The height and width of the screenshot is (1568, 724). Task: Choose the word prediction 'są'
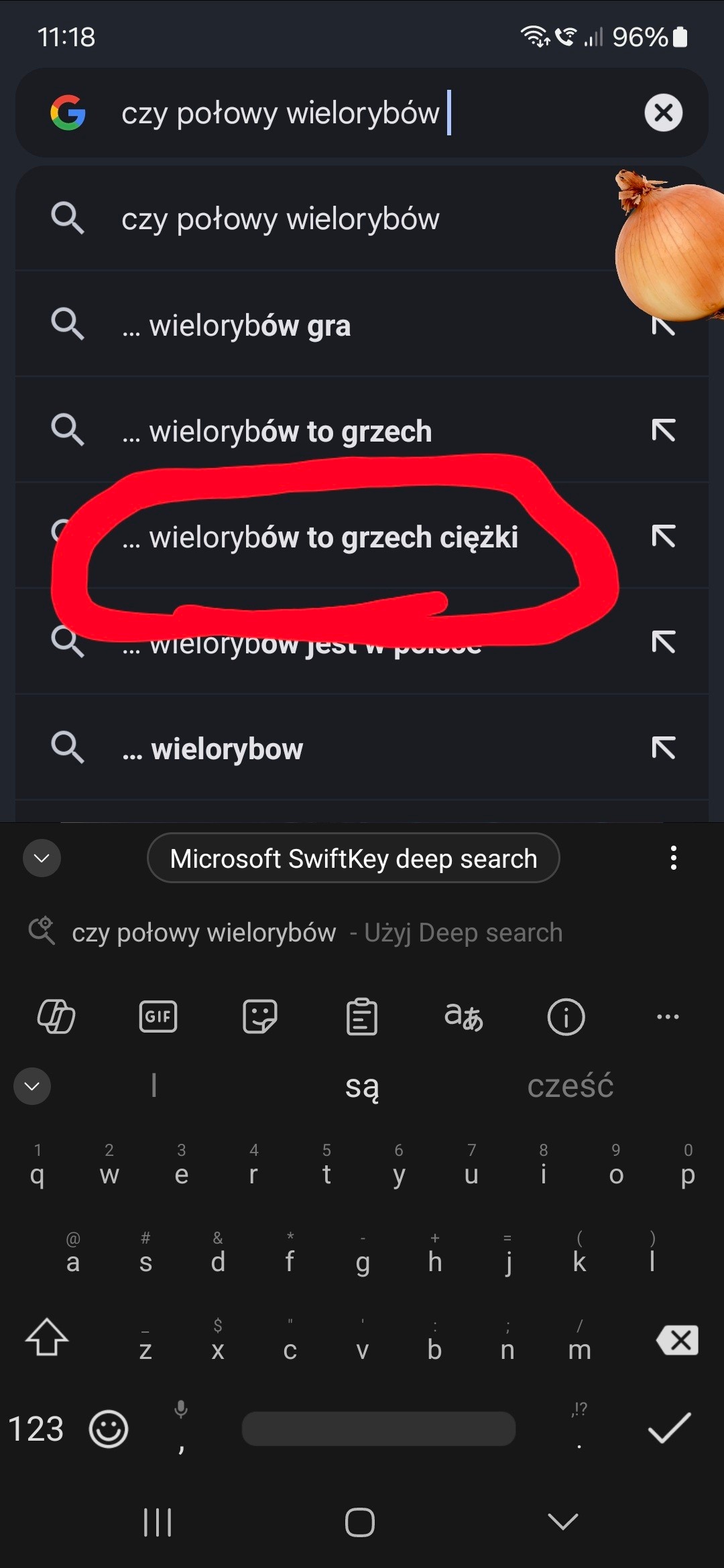pyautogui.click(x=362, y=1086)
